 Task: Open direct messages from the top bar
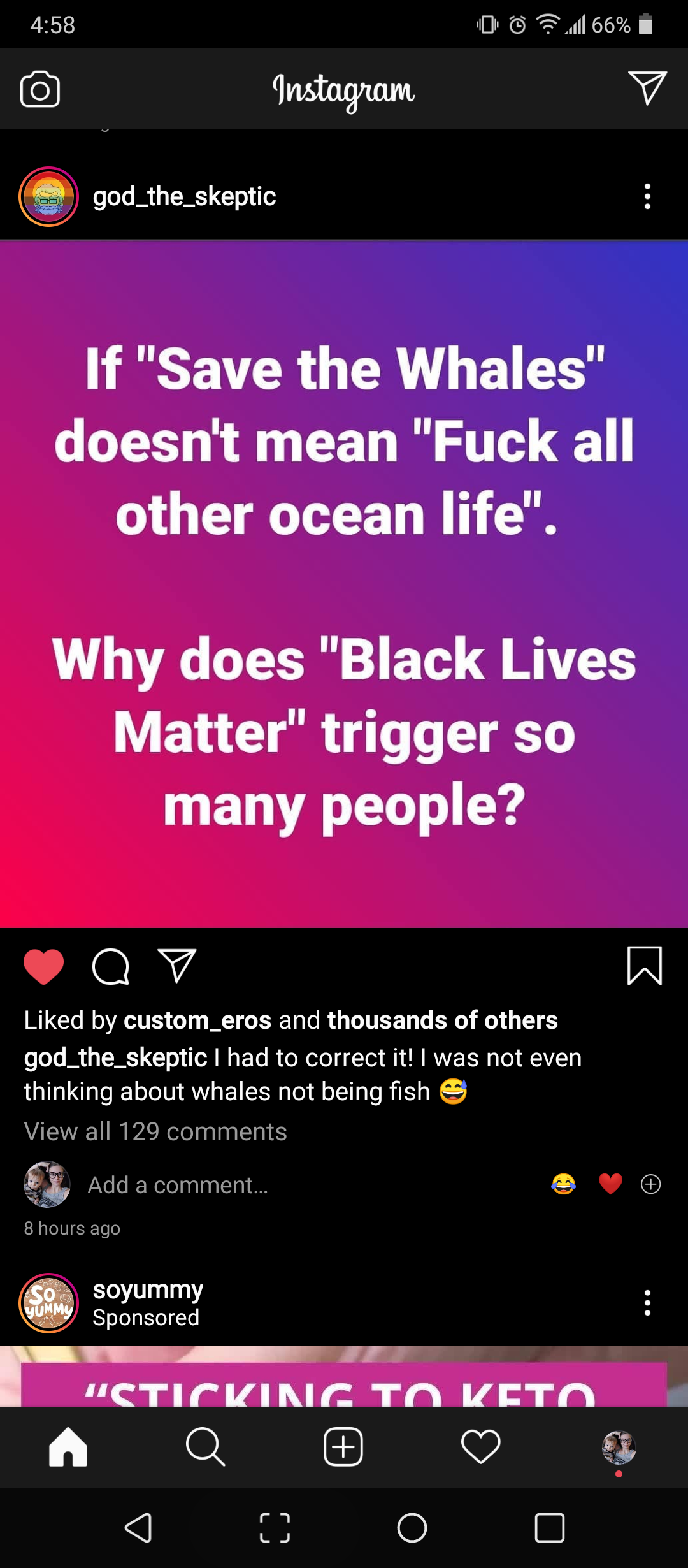click(x=647, y=88)
